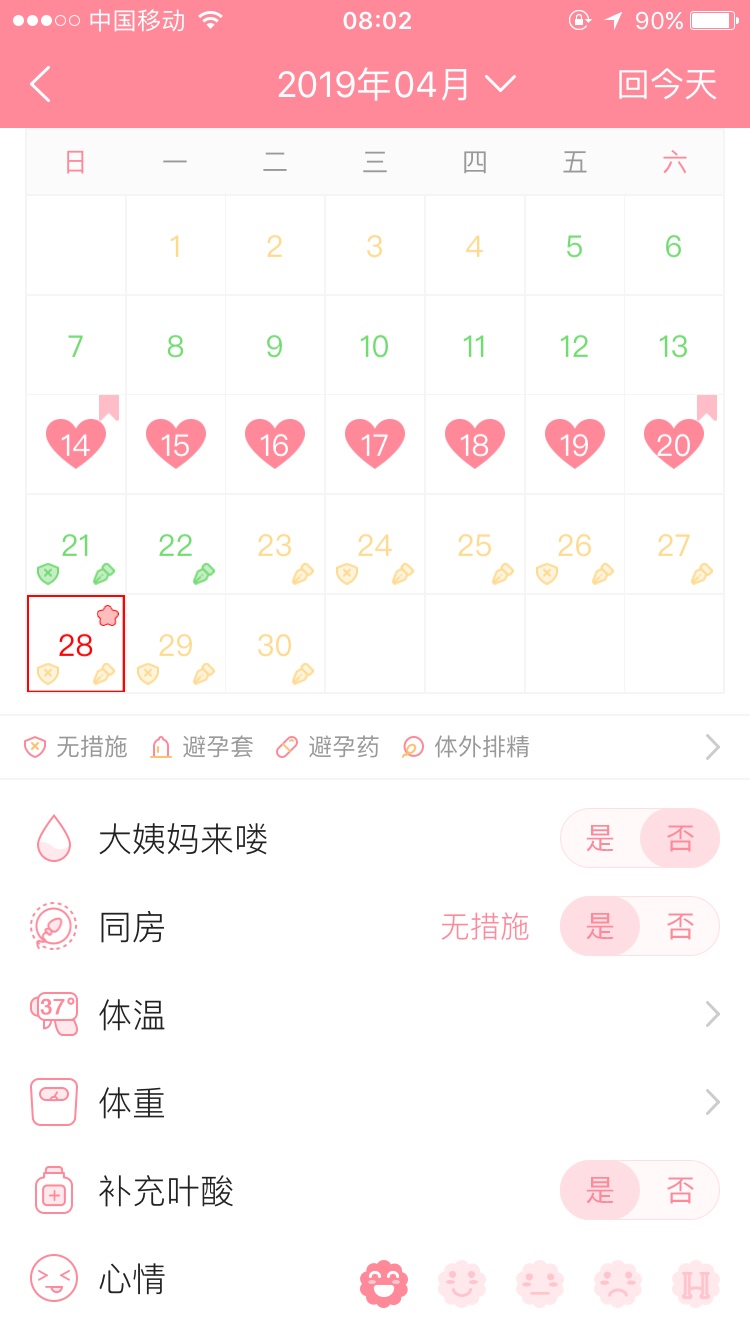Select the H mood icon

[x=696, y=1284]
